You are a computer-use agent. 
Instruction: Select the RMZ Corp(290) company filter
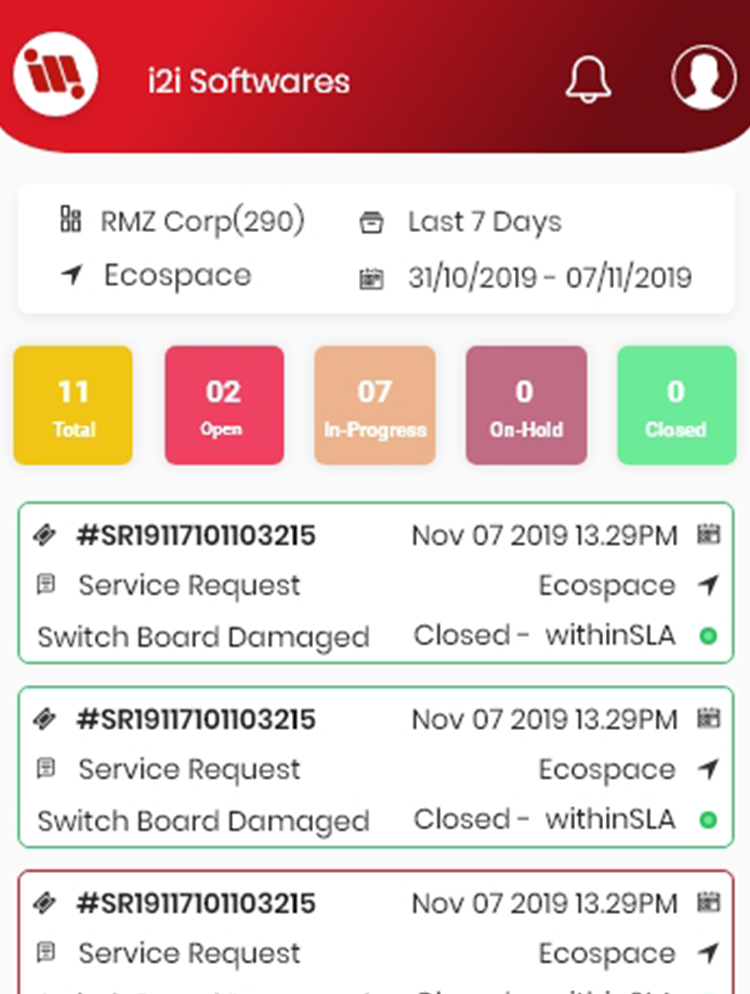tap(183, 221)
